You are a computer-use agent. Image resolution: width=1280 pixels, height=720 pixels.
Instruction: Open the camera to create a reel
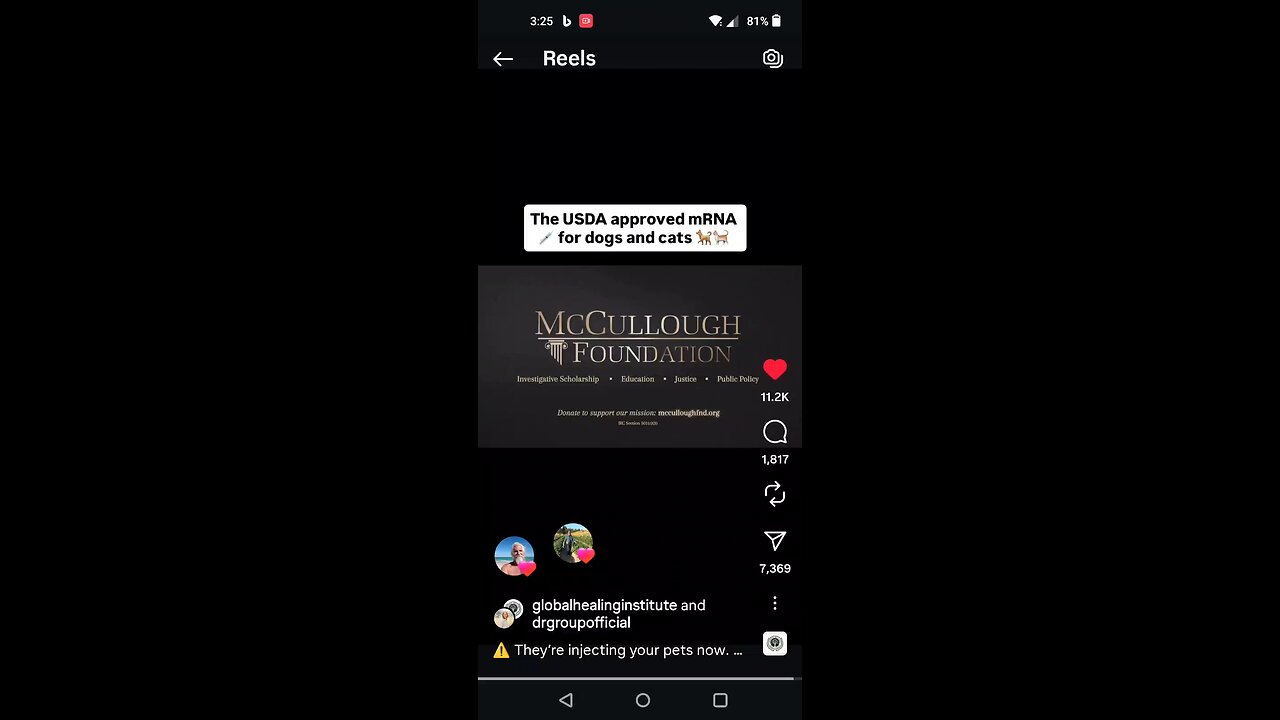tap(772, 58)
